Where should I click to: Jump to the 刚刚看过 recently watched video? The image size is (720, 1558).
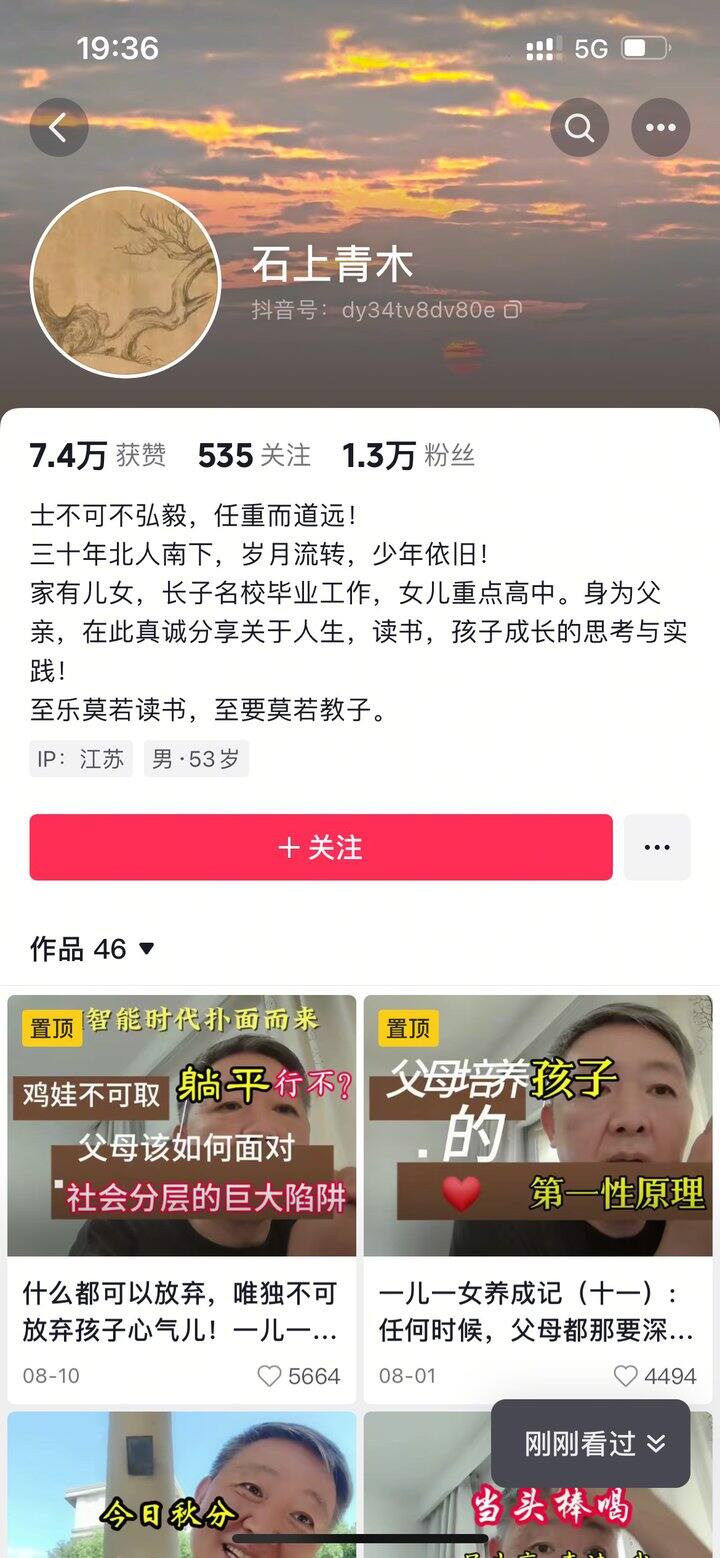coord(590,1443)
